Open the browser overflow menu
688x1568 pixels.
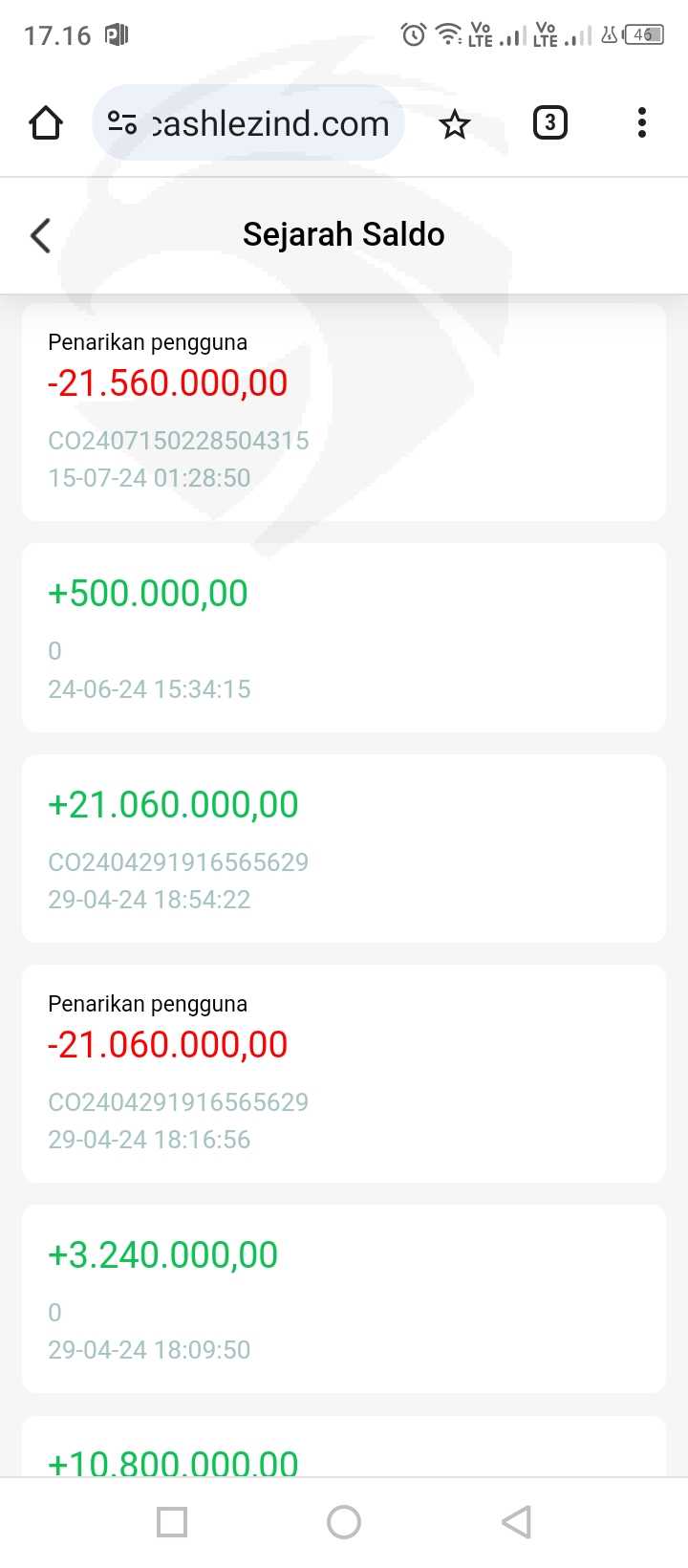click(x=641, y=123)
